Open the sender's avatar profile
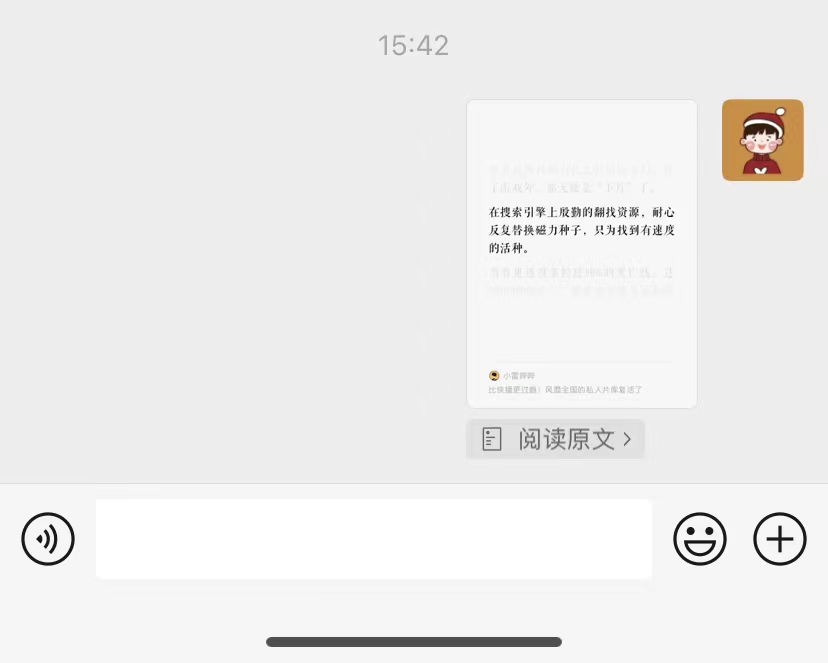 (x=762, y=140)
